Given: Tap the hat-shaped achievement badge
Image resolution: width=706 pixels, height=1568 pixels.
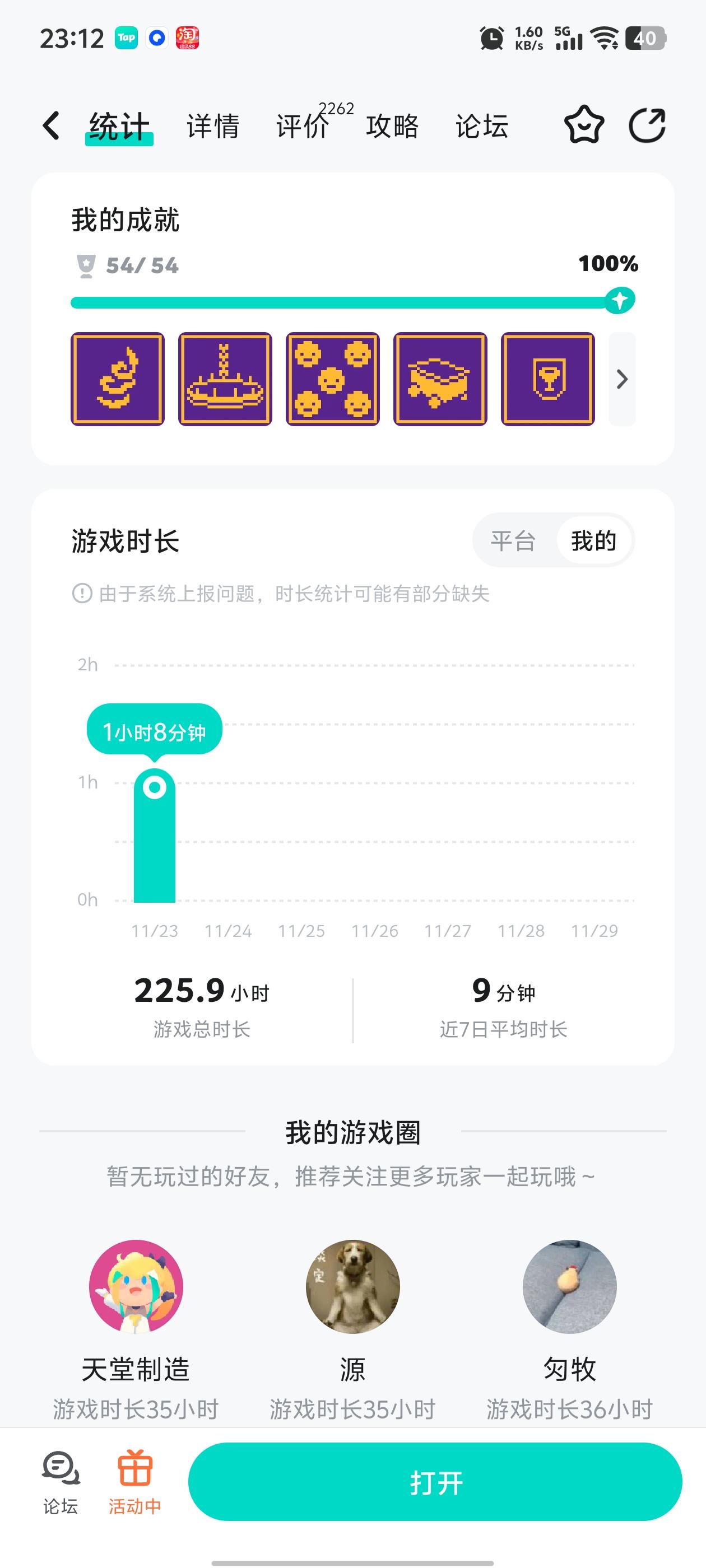Looking at the screenshot, I should tap(440, 379).
